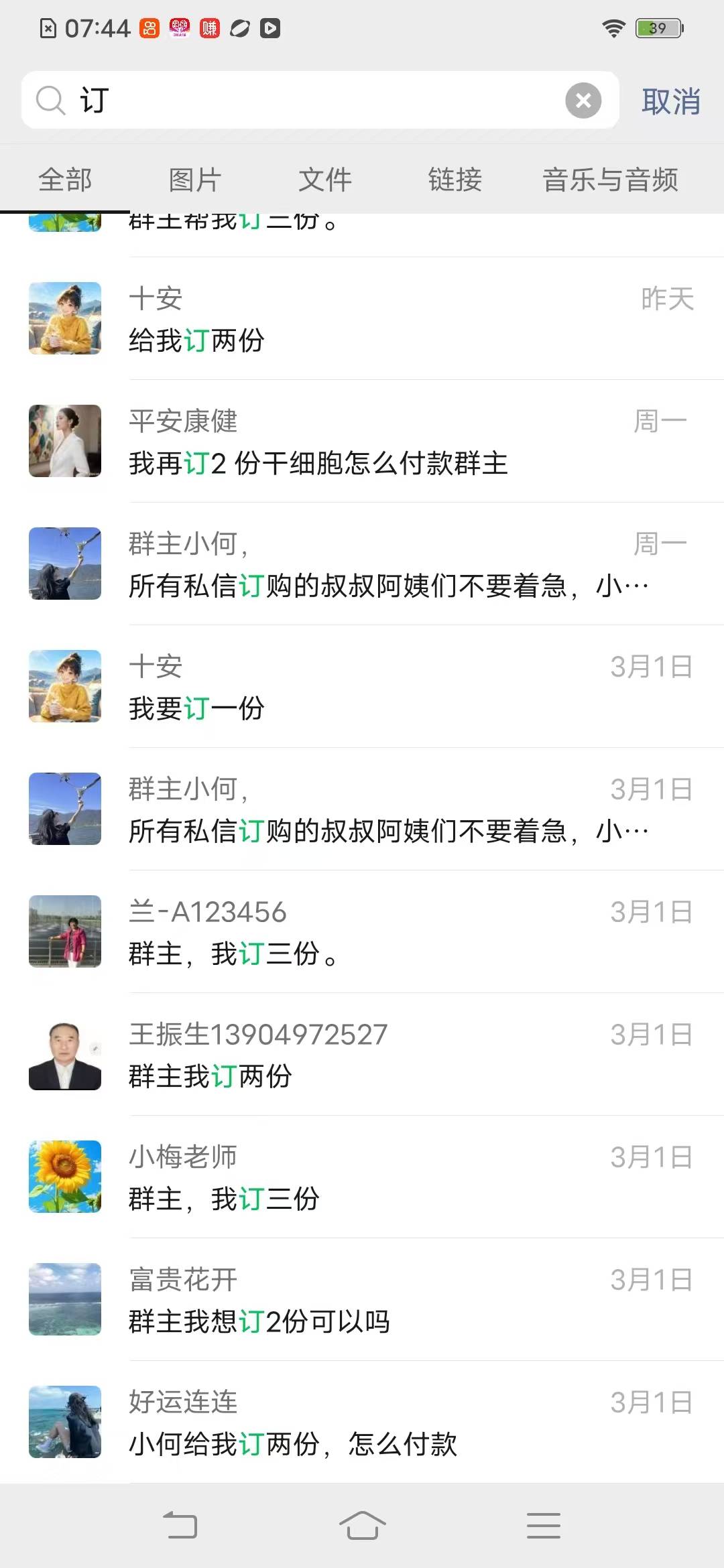Clear the search text with the X icon
The width and height of the screenshot is (724, 1568).
583,101
